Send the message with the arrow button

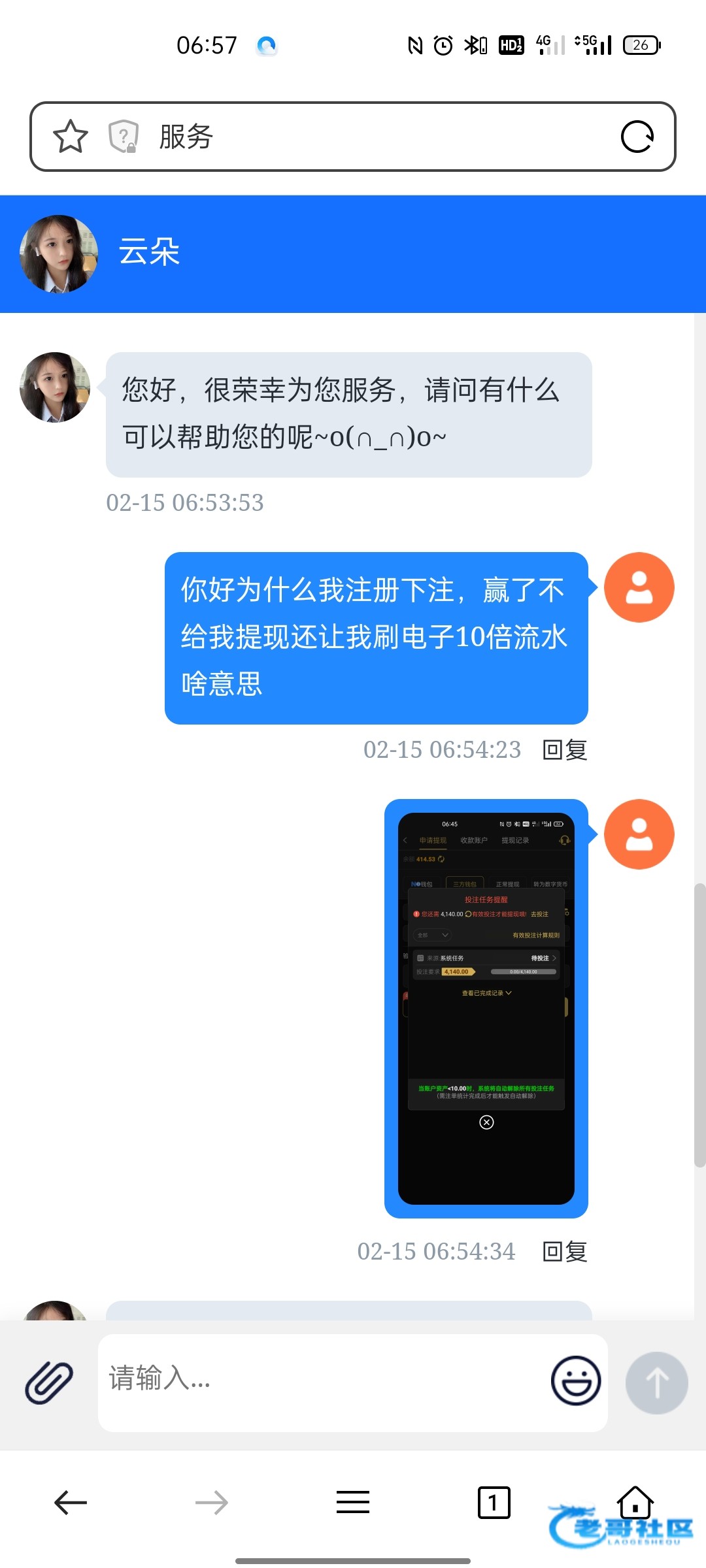pos(656,1382)
